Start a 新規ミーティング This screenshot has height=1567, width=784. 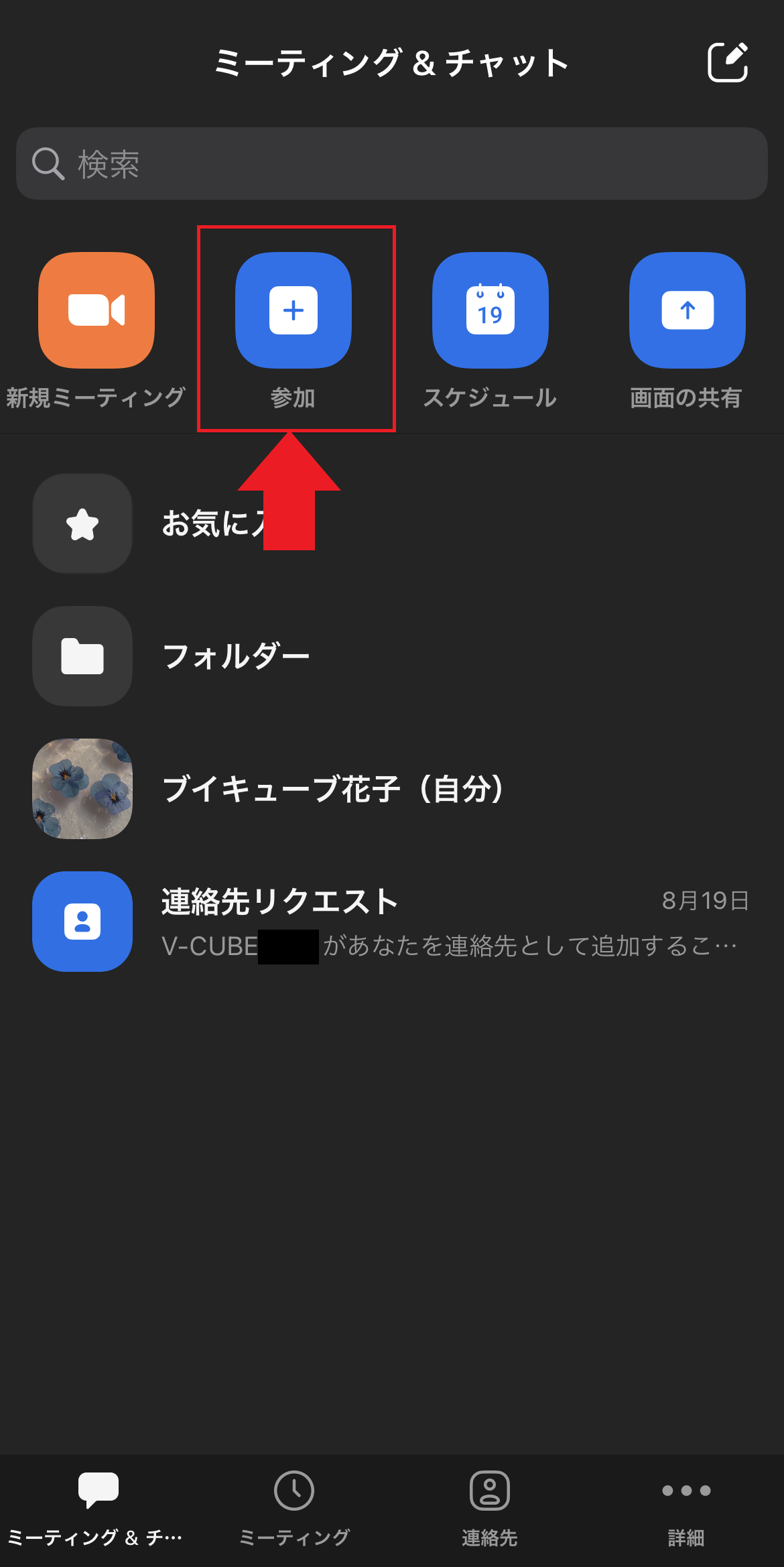[96, 310]
